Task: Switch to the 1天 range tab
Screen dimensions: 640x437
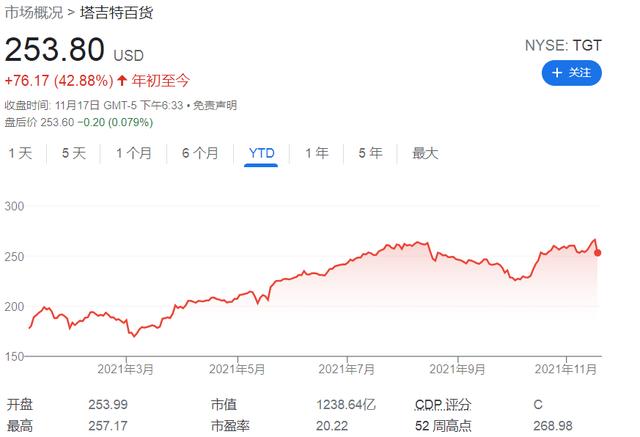Action: click(20, 153)
